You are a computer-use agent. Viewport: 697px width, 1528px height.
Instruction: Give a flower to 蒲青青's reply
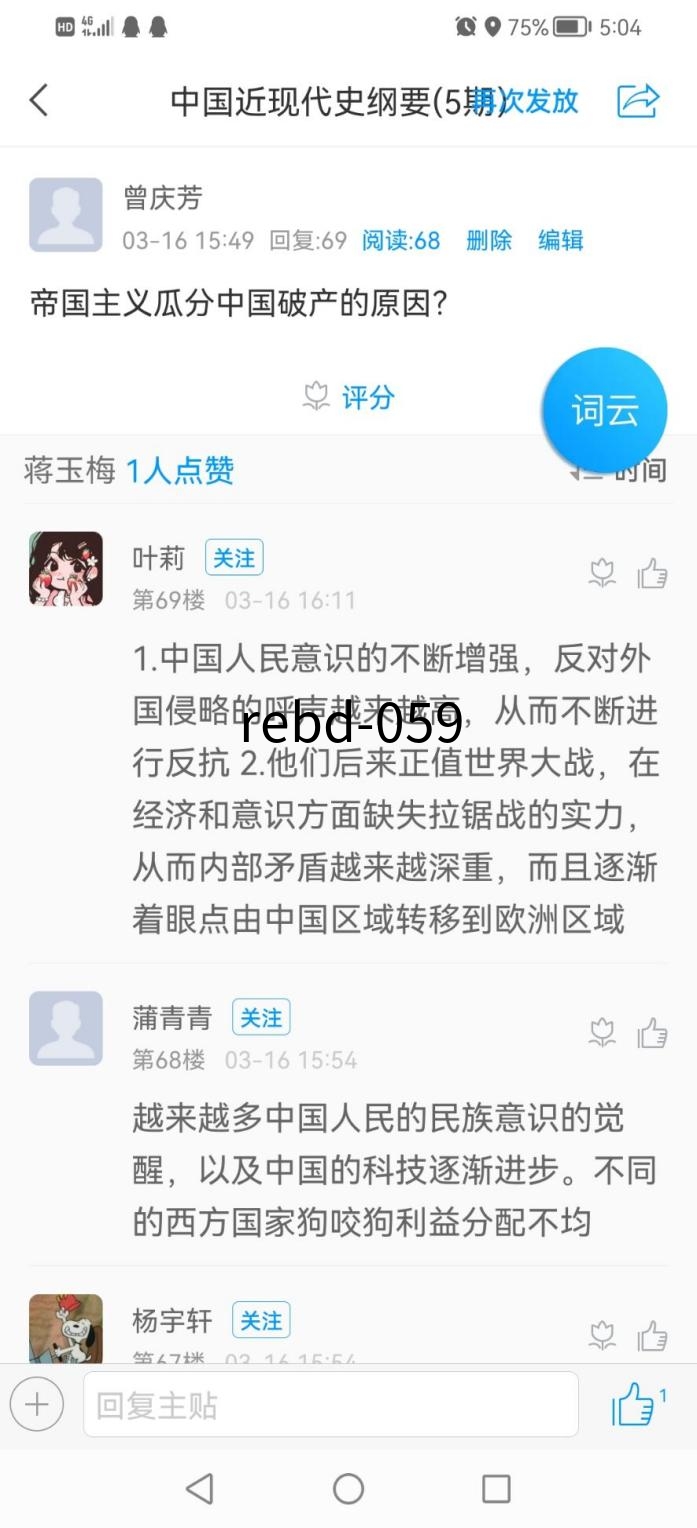coord(601,1032)
